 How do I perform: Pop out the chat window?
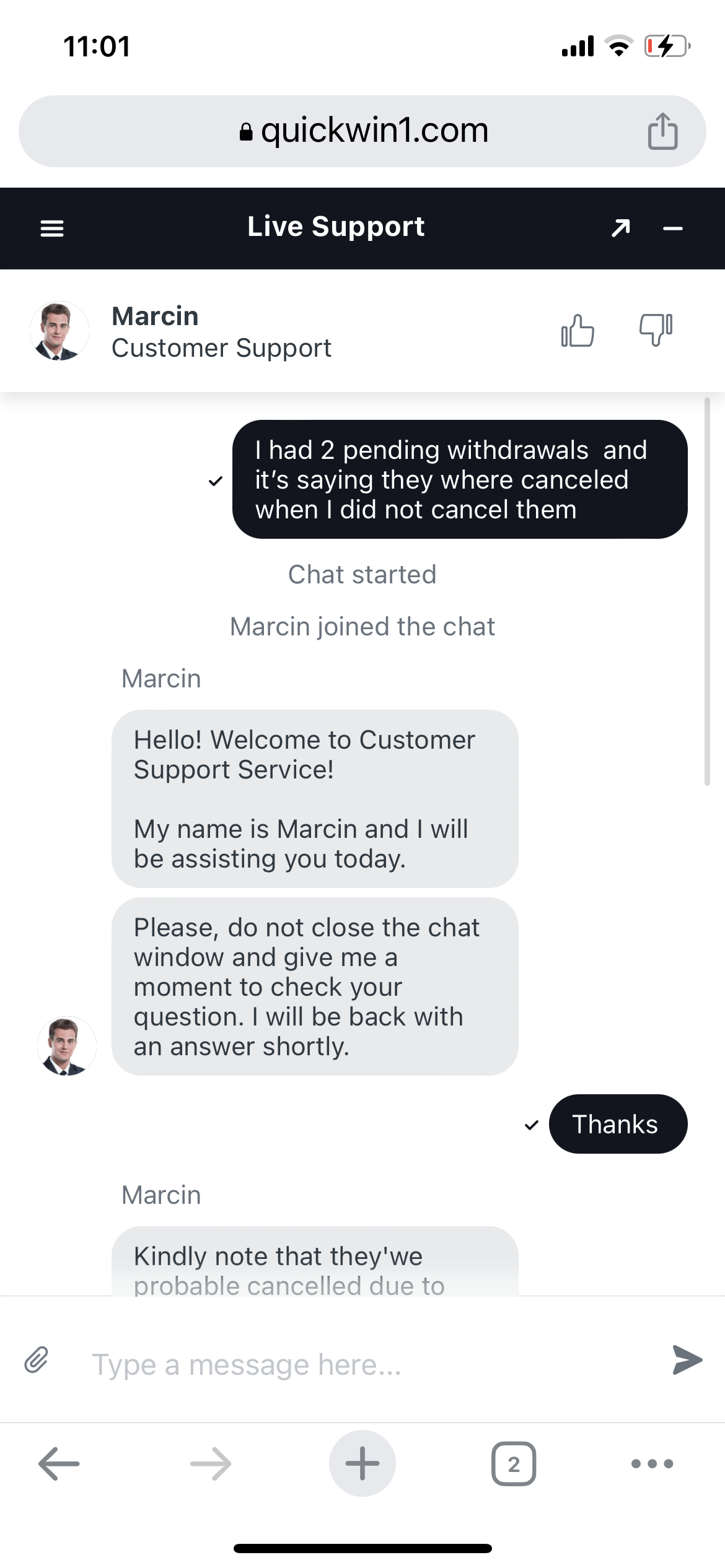click(620, 228)
